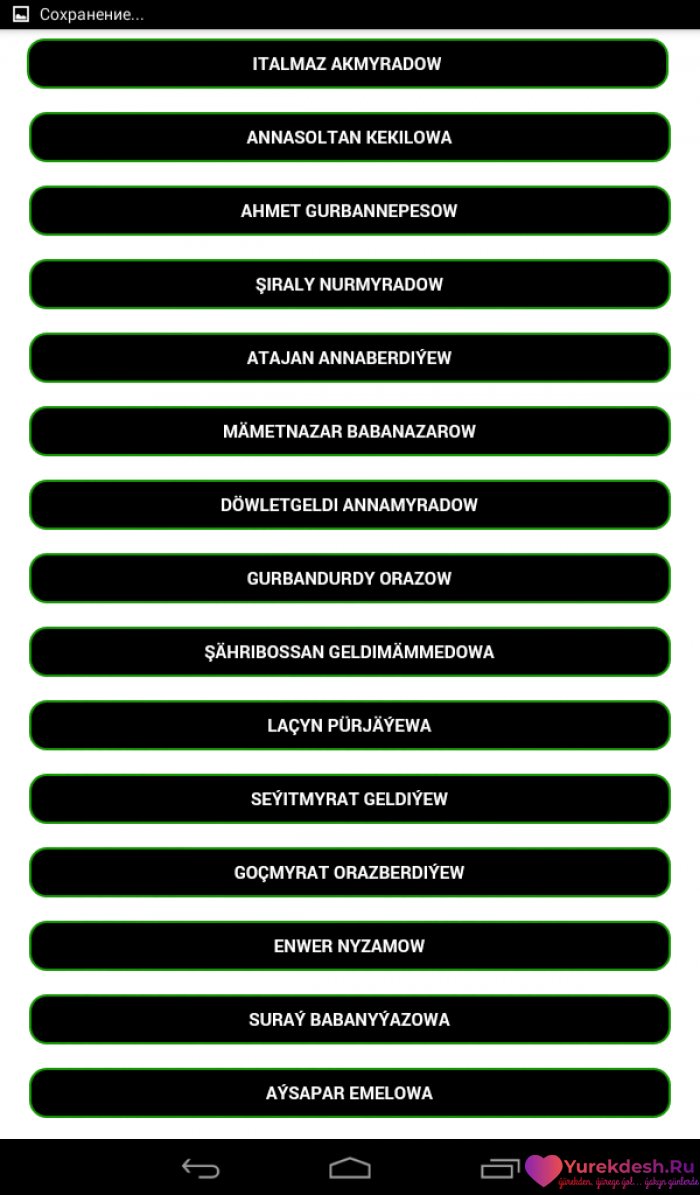The width and height of the screenshot is (700, 1195).
Task: Tap ŞIRALY NURMYRADOW button
Action: 349,284
